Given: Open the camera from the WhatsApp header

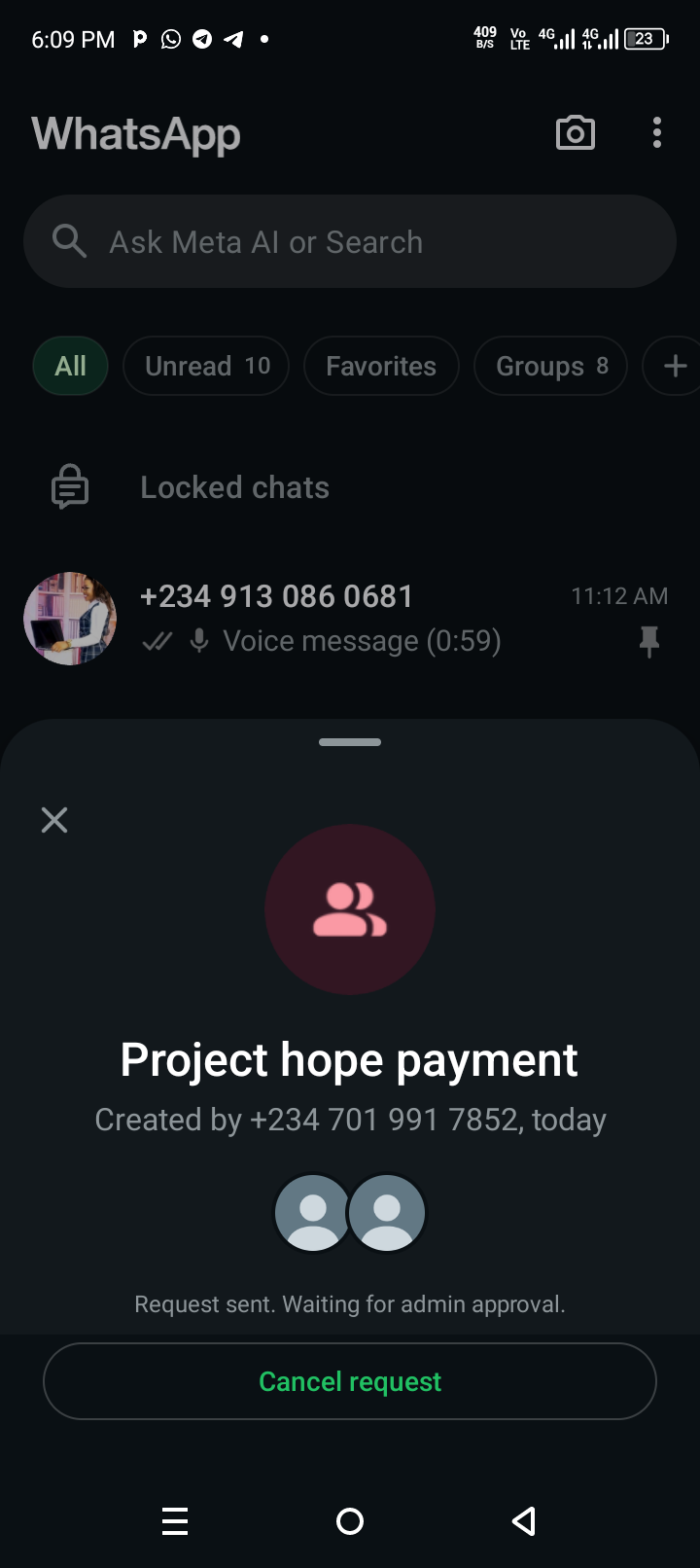Looking at the screenshot, I should click(x=575, y=133).
